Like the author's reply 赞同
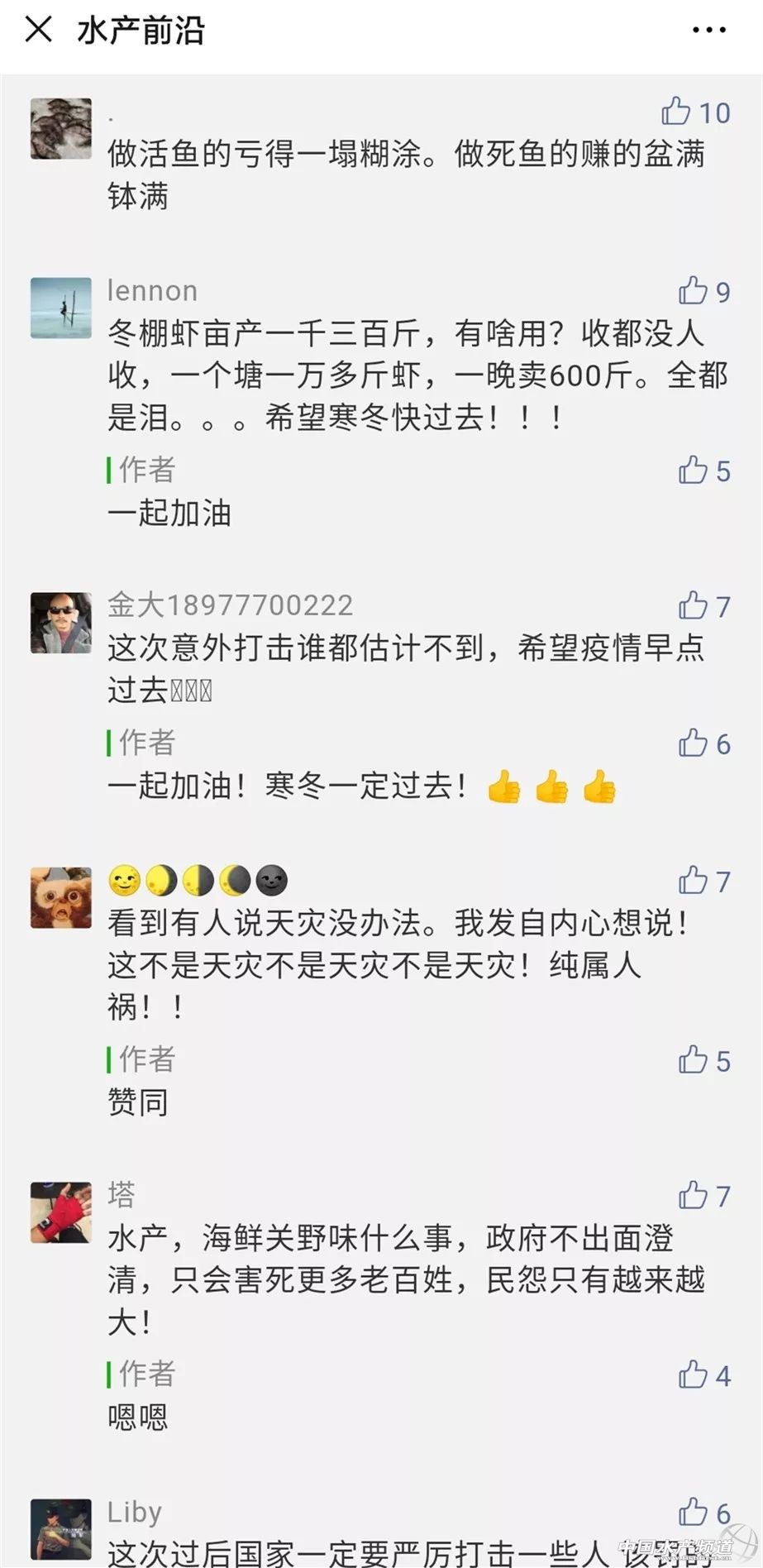The width and height of the screenshot is (763, 1568). coord(693,1060)
